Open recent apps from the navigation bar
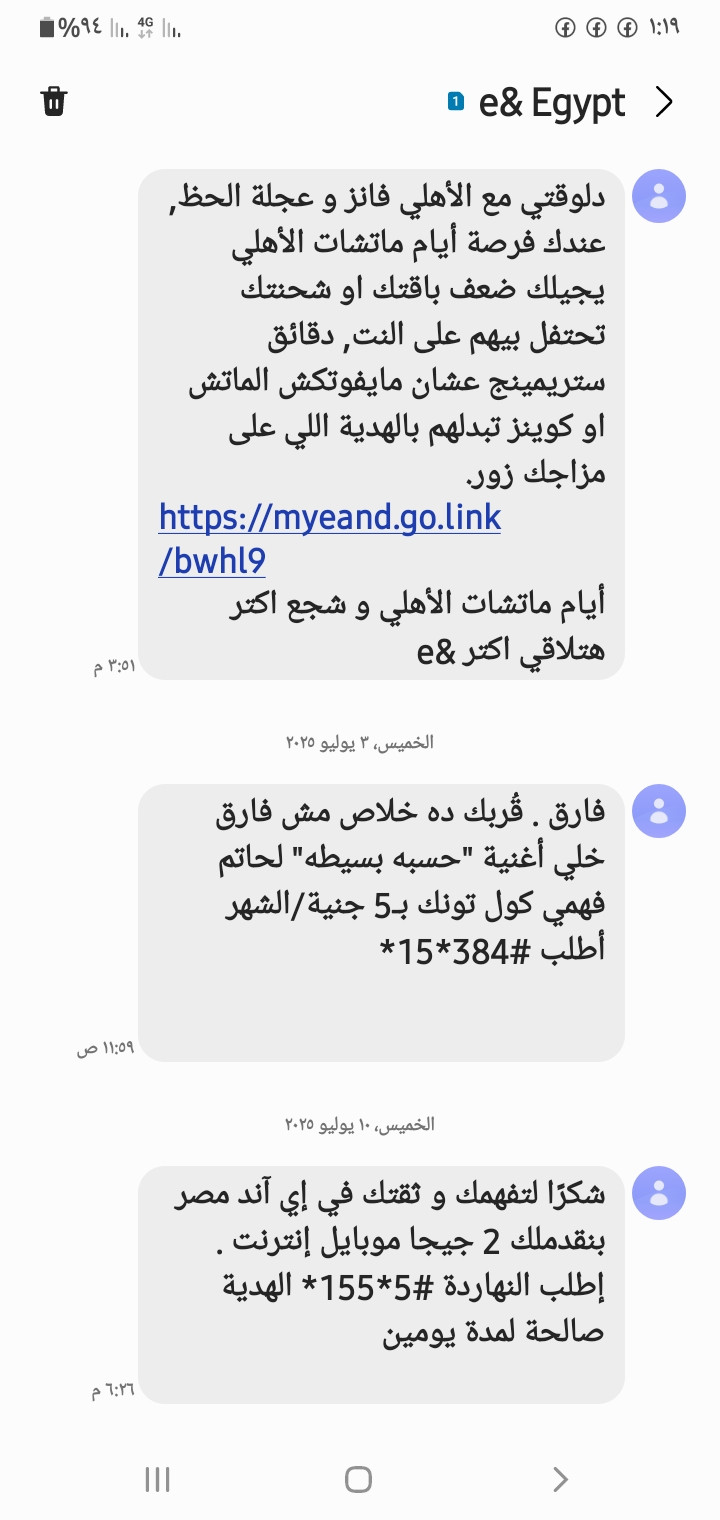The height and width of the screenshot is (1520, 720). pos(157,1479)
